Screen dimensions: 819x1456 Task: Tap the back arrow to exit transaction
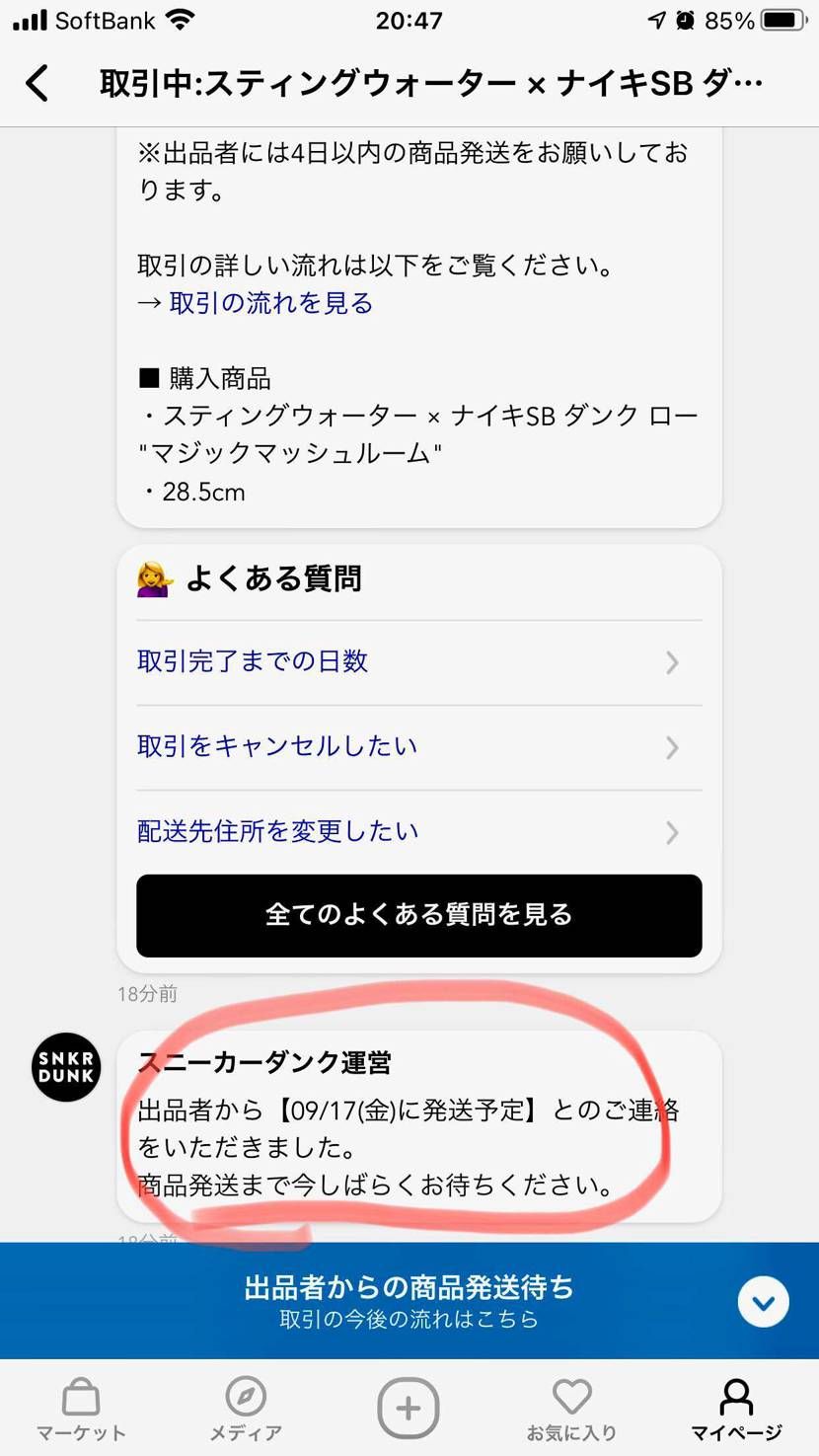coord(37,84)
